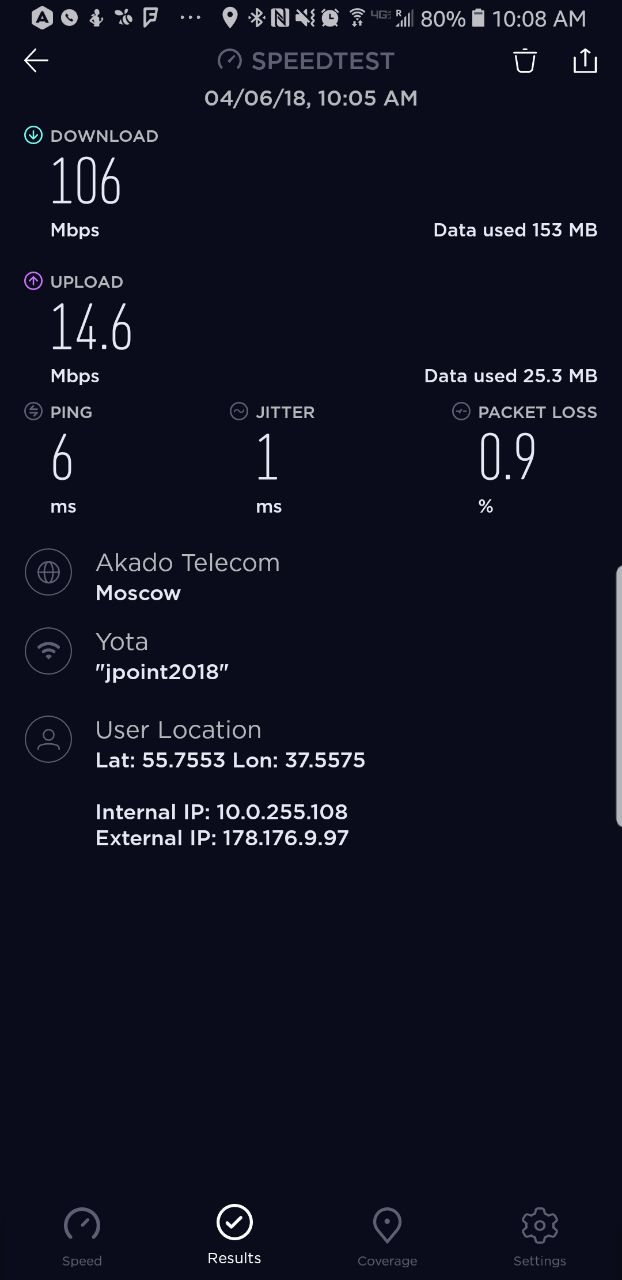Open the Settings tab
Image resolution: width=622 pixels, height=1280 pixels.
(540, 1237)
